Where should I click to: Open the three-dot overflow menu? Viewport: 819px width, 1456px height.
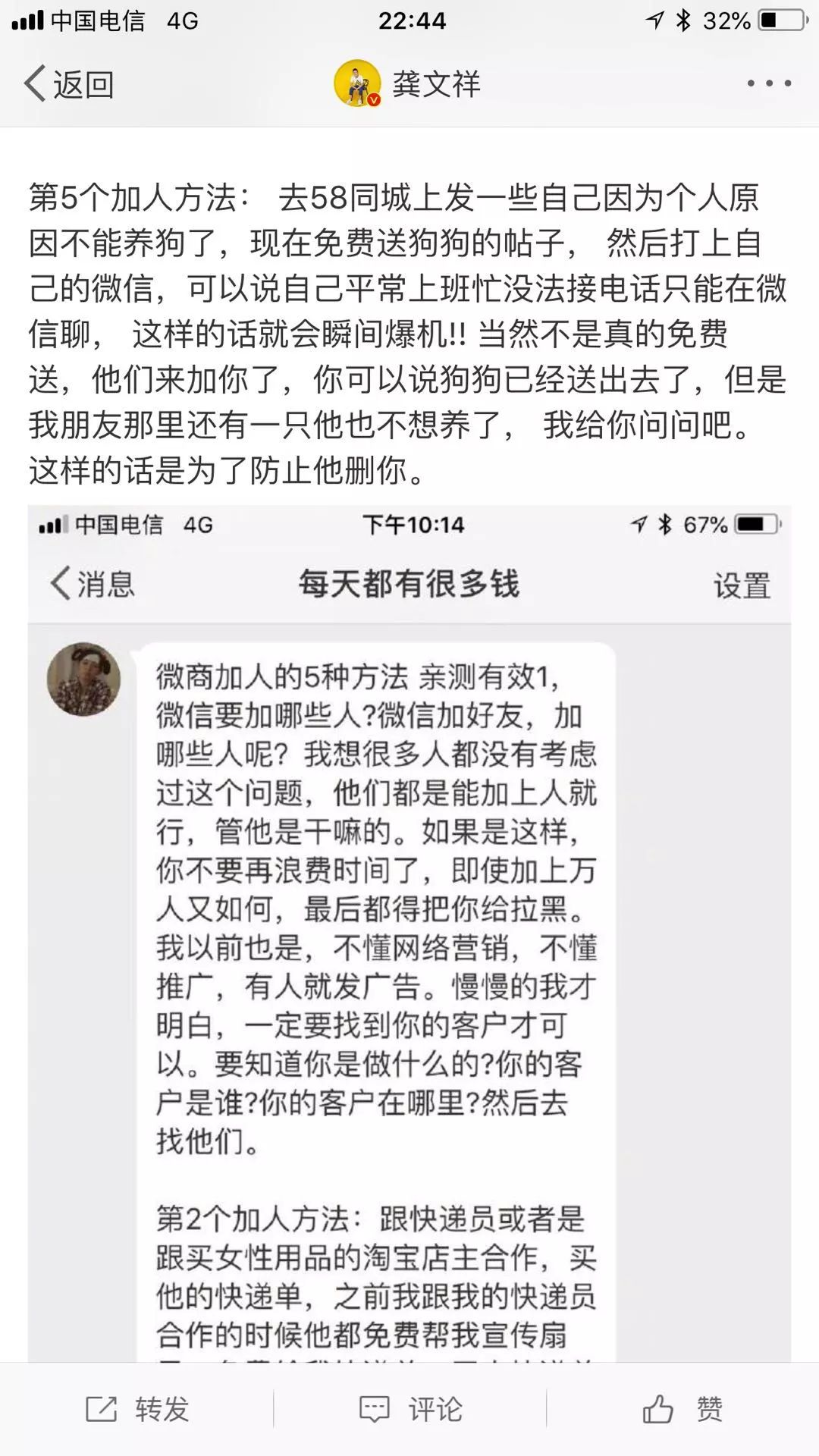pos(769,83)
